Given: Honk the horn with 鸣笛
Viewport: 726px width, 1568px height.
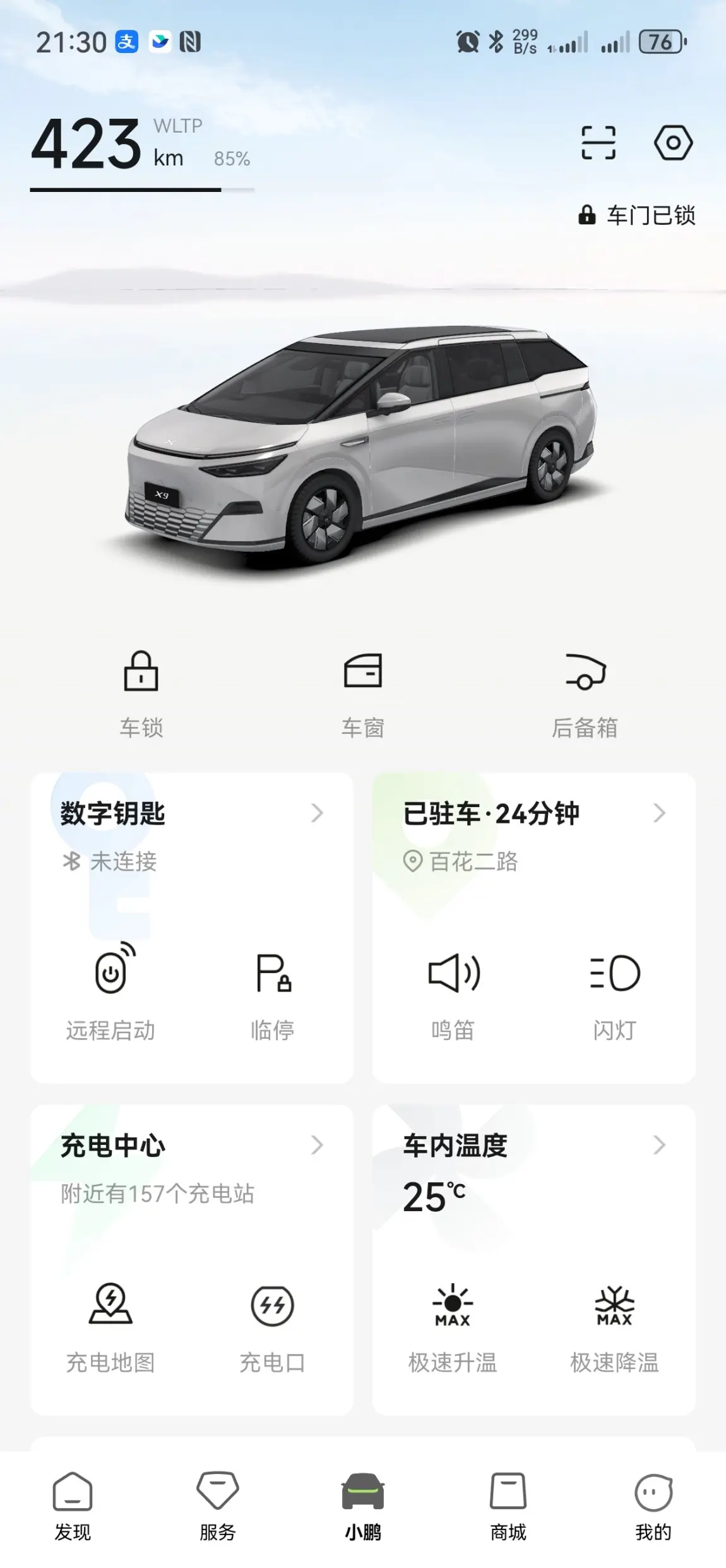Looking at the screenshot, I should (453, 994).
